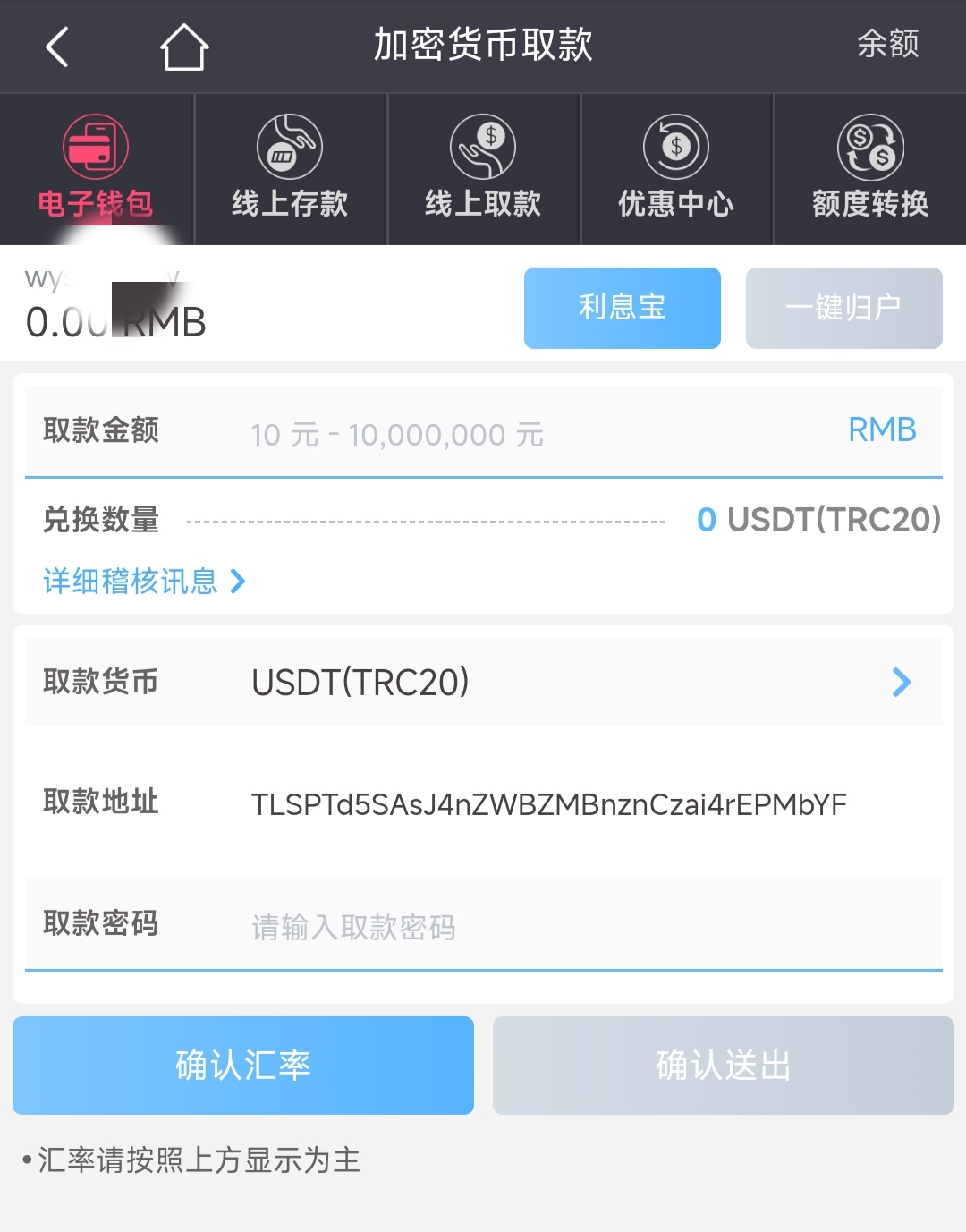Focus the 取款金额 amount field
The height and width of the screenshot is (1232, 966).
tap(537, 434)
